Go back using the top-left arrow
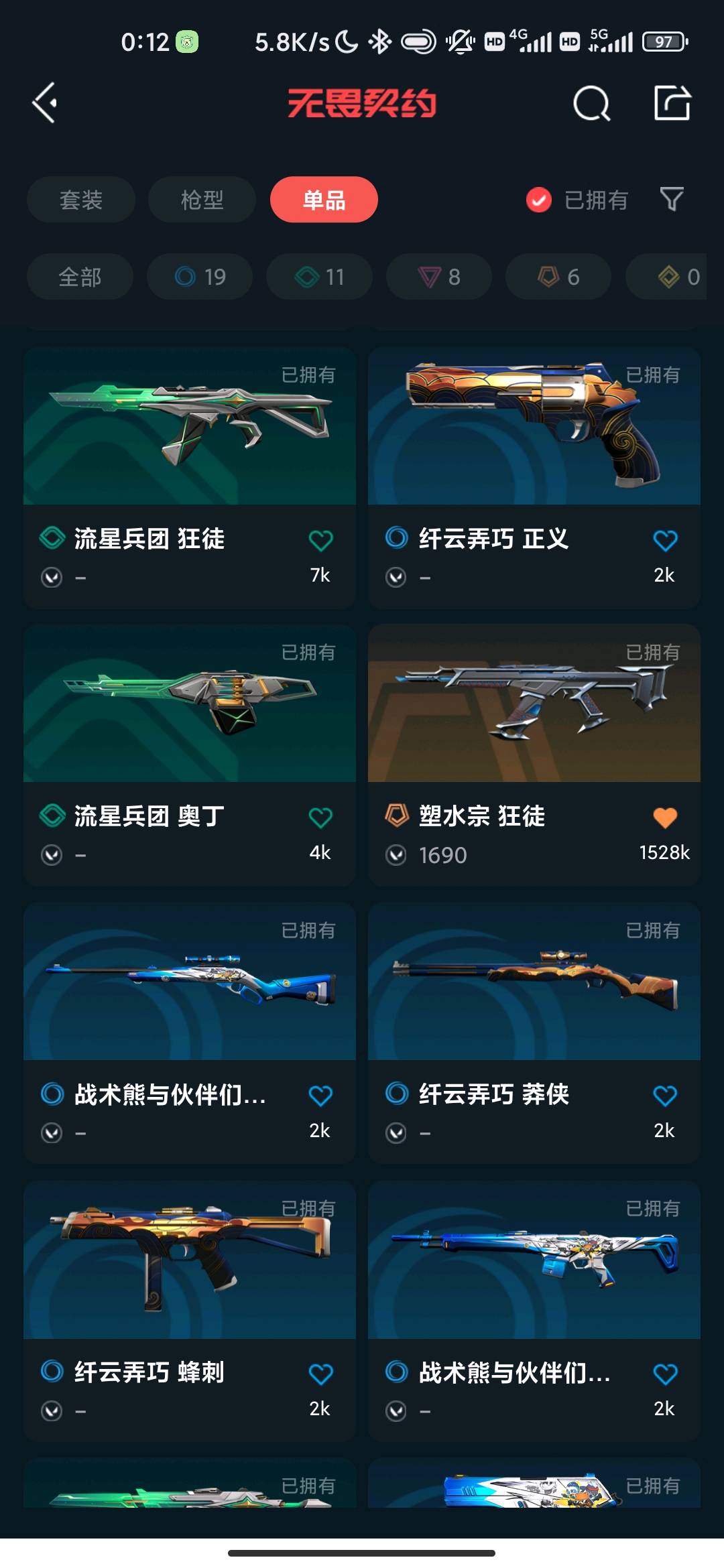Viewport: 724px width, 1568px height. (45, 103)
